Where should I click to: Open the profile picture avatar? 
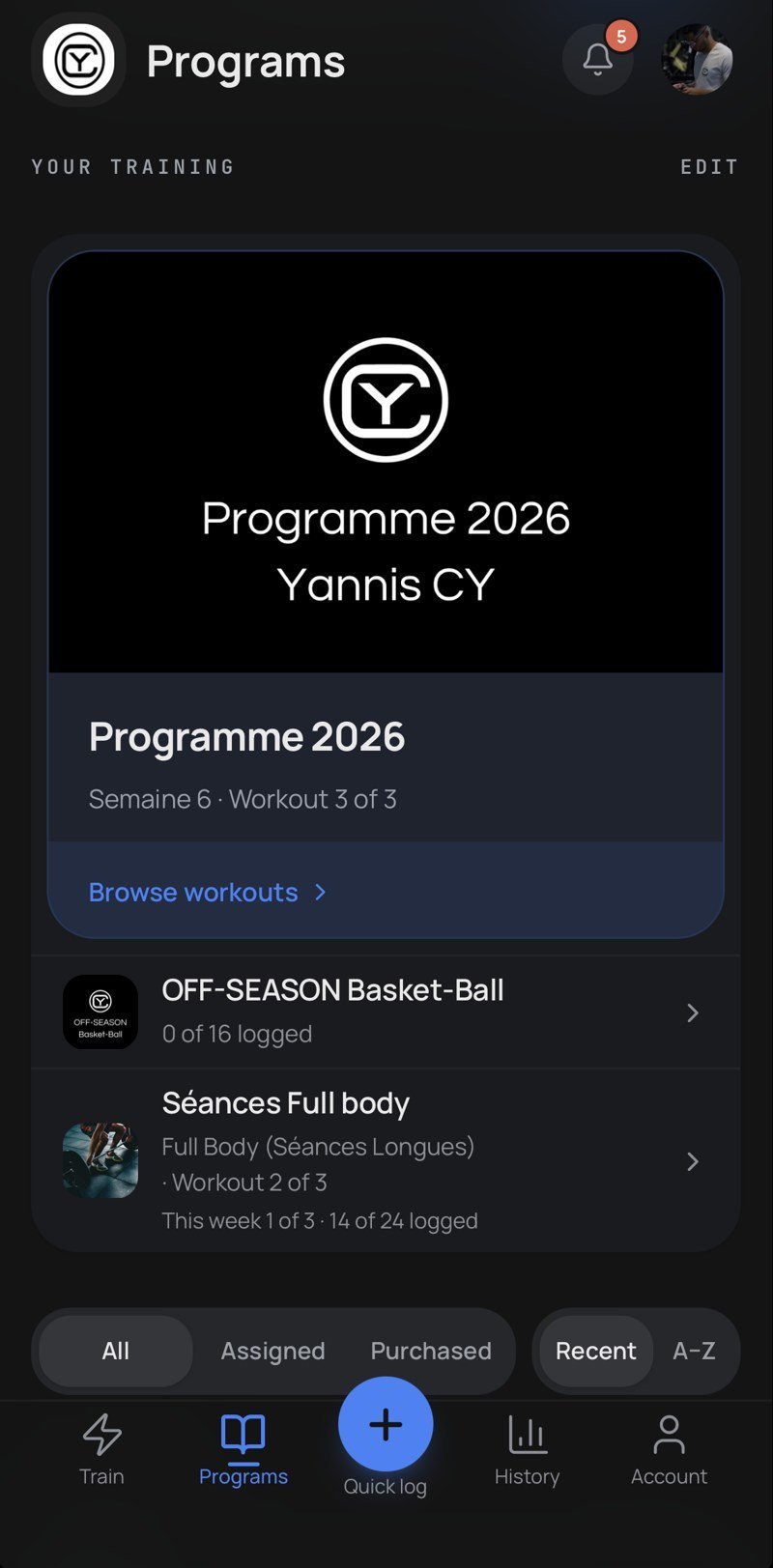tap(697, 60)
